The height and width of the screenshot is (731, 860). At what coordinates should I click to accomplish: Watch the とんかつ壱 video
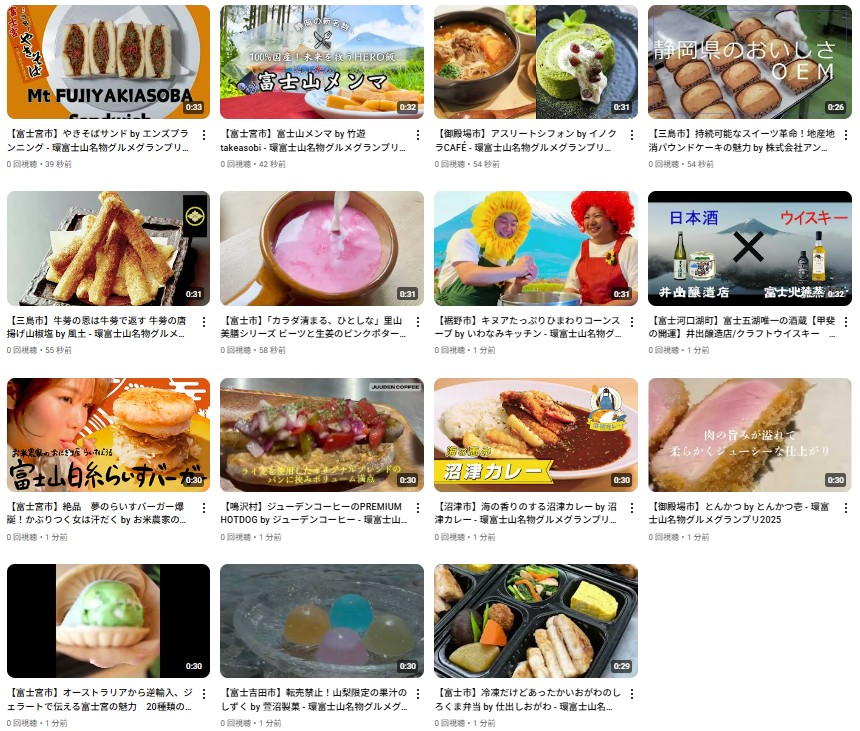pyautogui.click(x=749, y=435)
